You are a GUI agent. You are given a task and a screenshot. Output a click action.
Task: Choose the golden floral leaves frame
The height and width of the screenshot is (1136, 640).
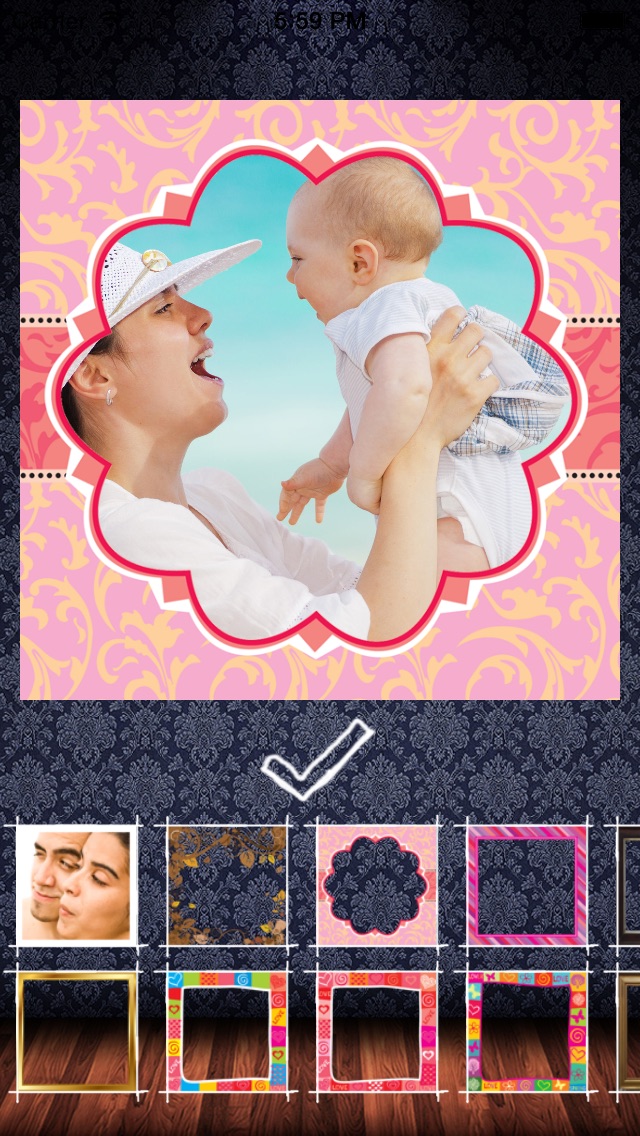pyautogui.click(x=227, y=885)
